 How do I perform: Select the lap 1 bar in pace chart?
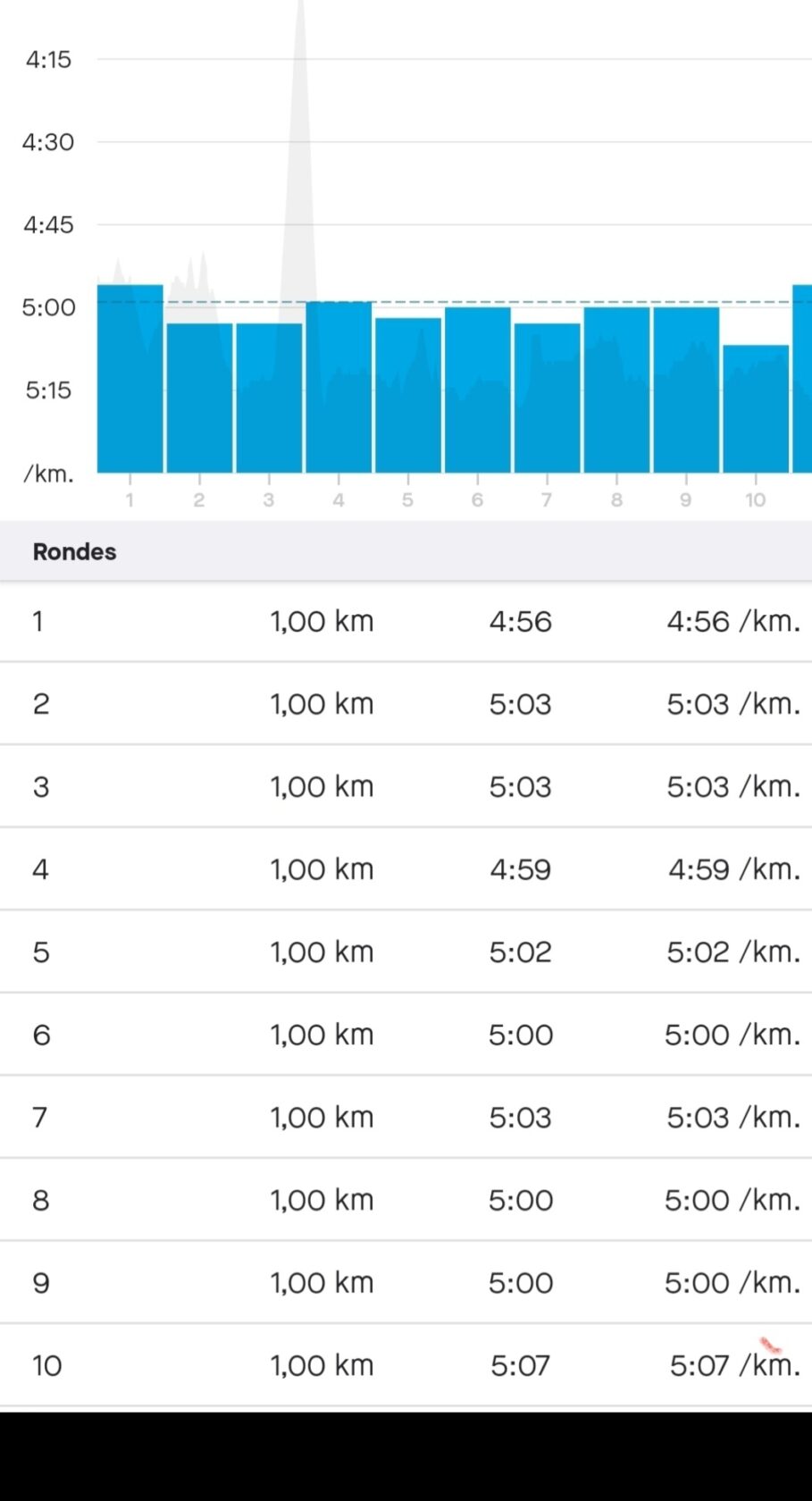[x=130, y=379]
